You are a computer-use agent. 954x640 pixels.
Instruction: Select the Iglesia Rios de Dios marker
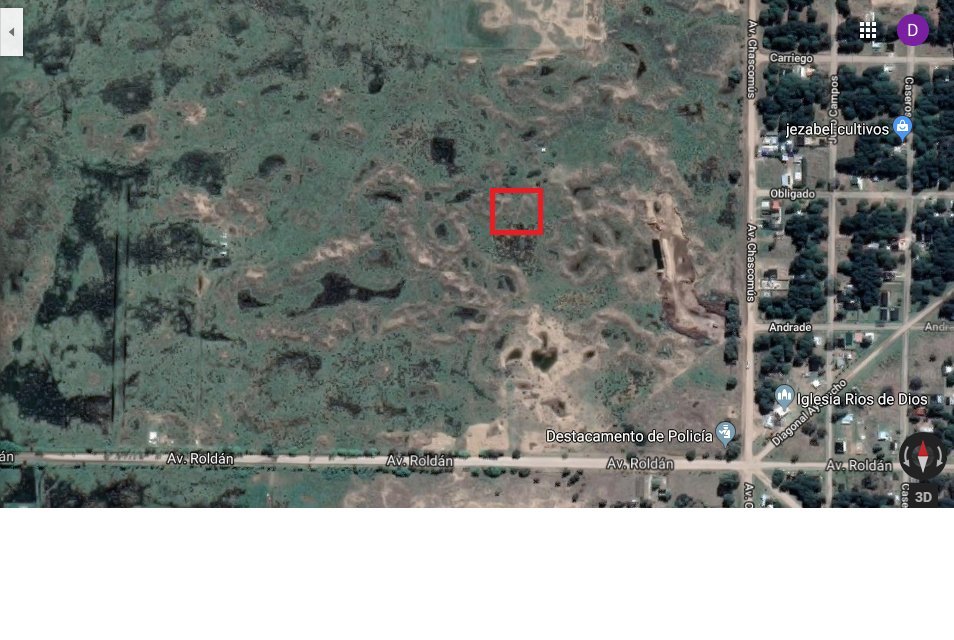coord(784,397)
